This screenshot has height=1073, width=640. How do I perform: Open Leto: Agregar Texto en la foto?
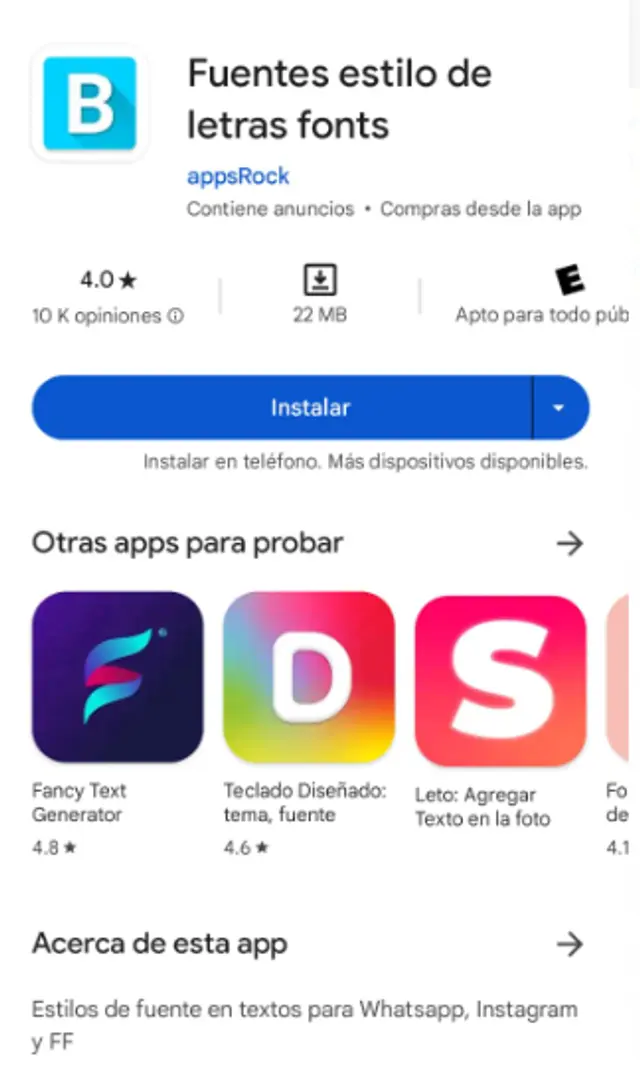[x=500, y=681]
